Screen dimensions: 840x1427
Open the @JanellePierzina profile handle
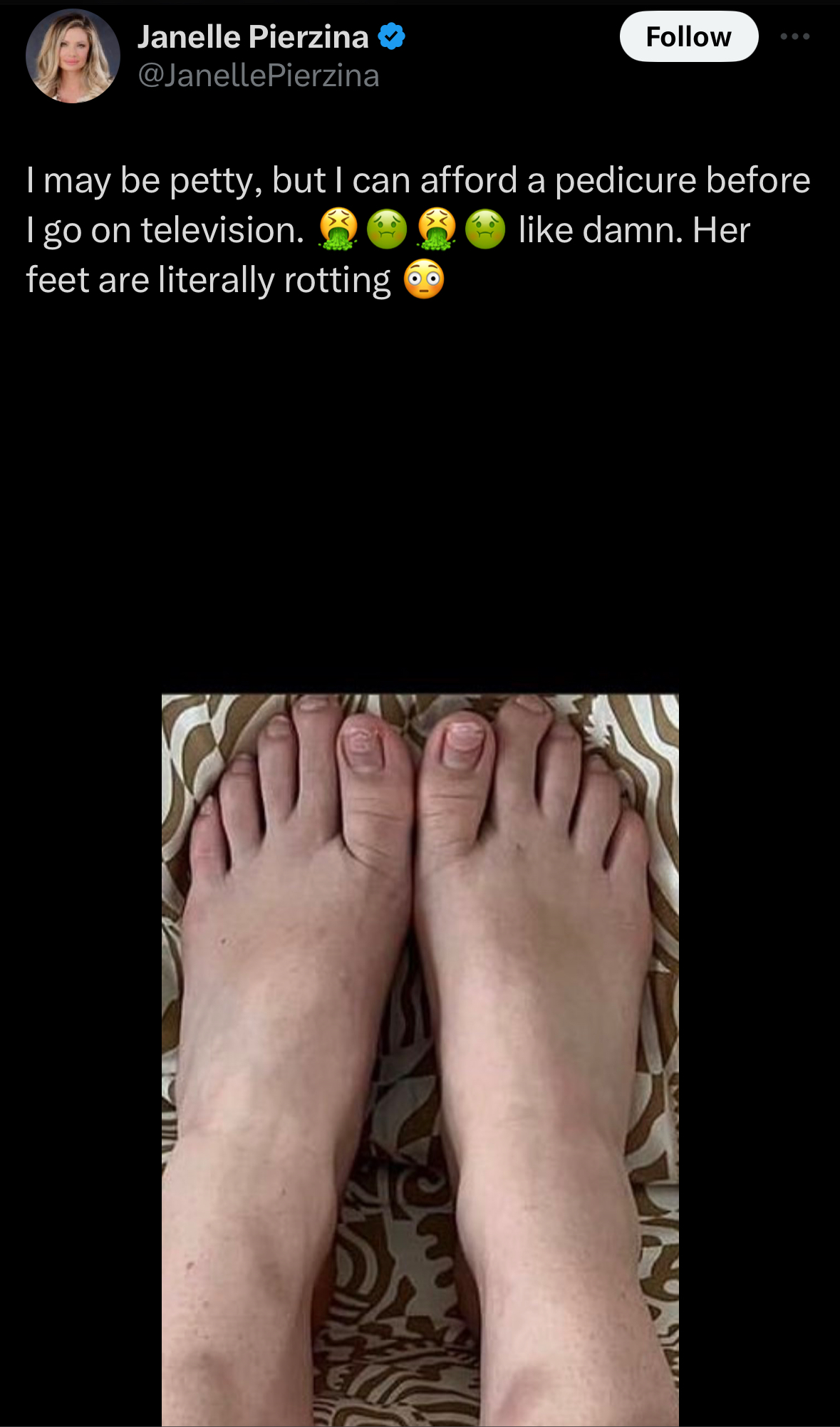[258, 76]
